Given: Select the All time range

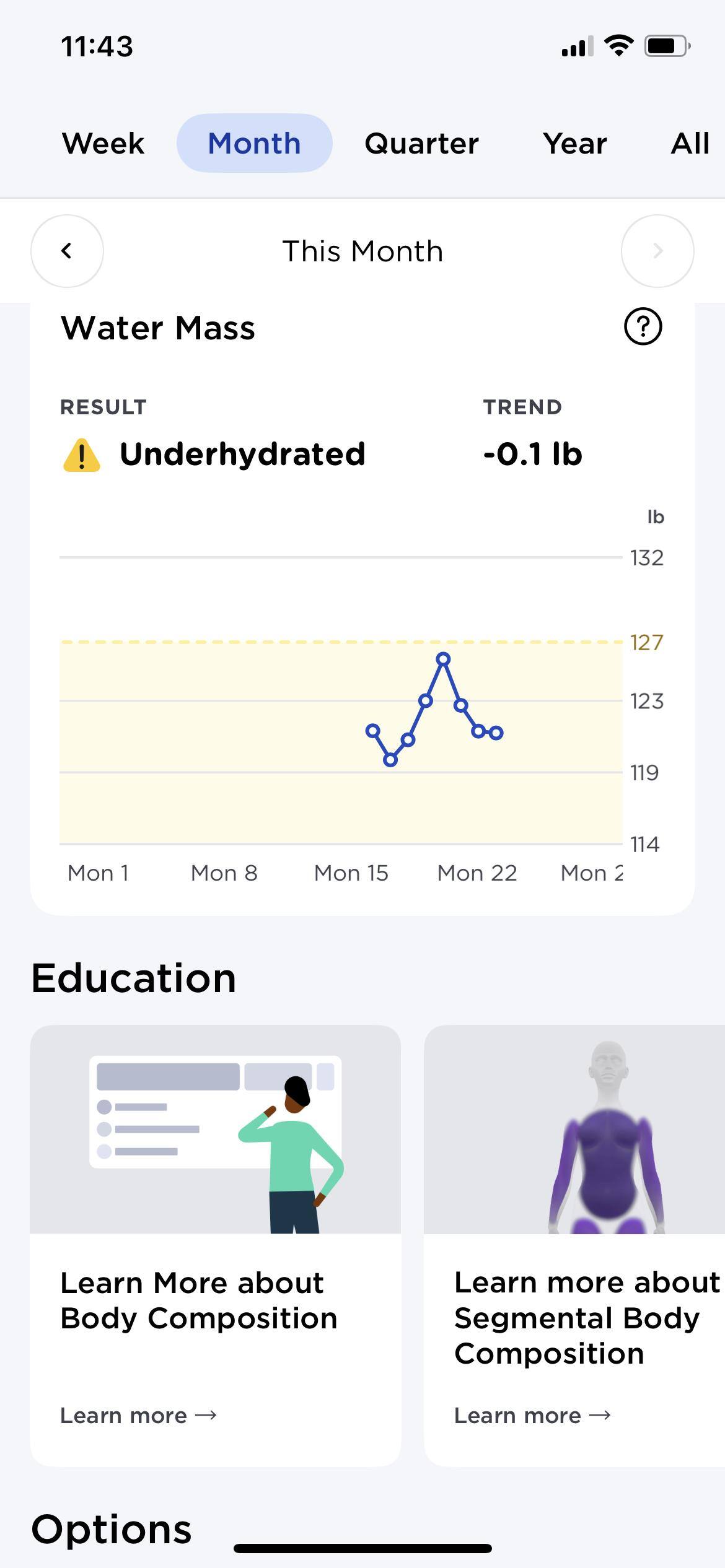Looking at the screenshot, I should 690,143.
